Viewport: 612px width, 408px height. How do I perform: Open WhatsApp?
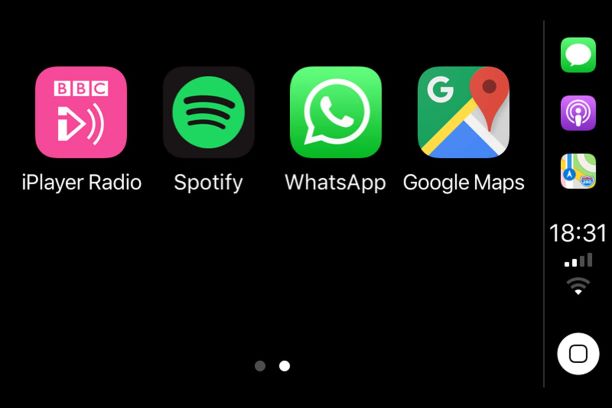pyautogui.click(x=335, y=112)
